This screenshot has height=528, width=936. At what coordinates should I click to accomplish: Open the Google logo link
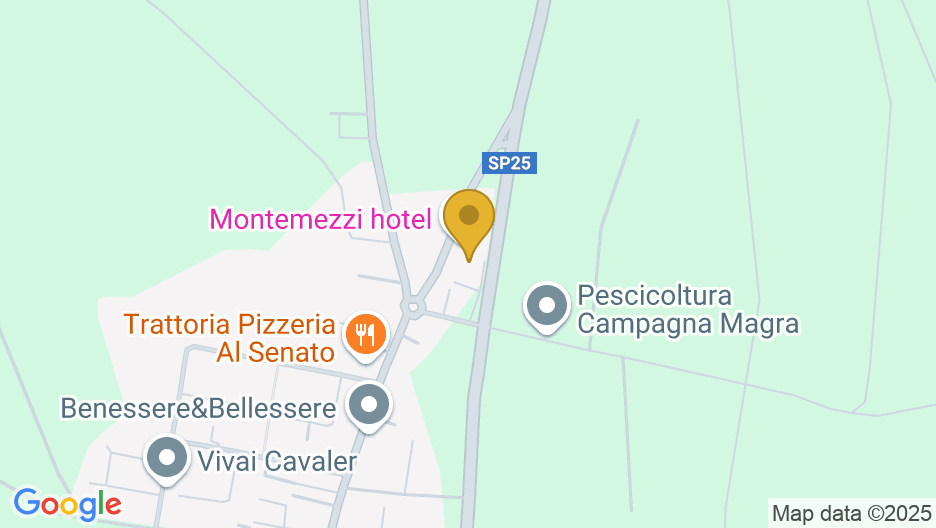(67, 504)
